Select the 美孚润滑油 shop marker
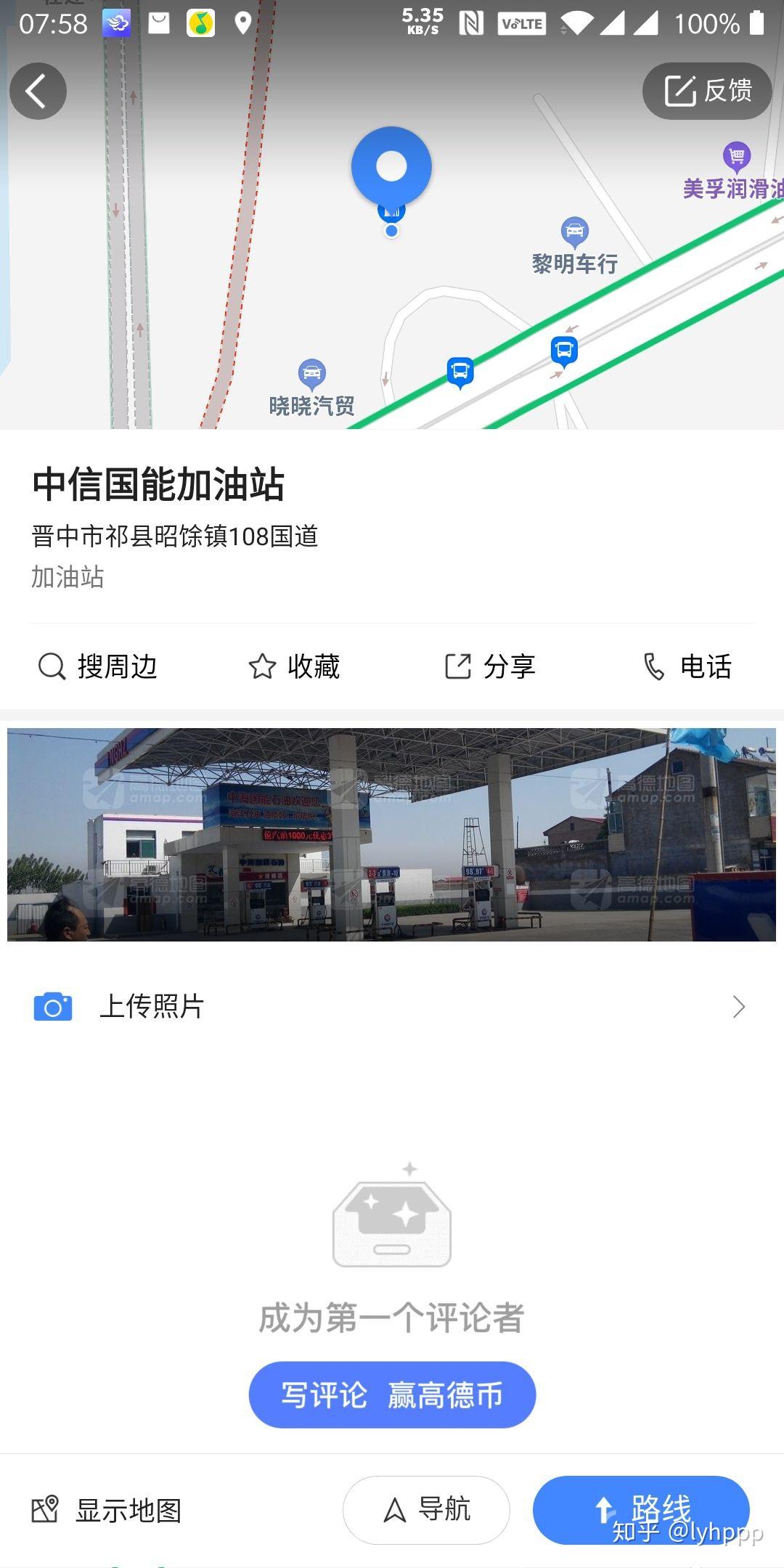 736,156
